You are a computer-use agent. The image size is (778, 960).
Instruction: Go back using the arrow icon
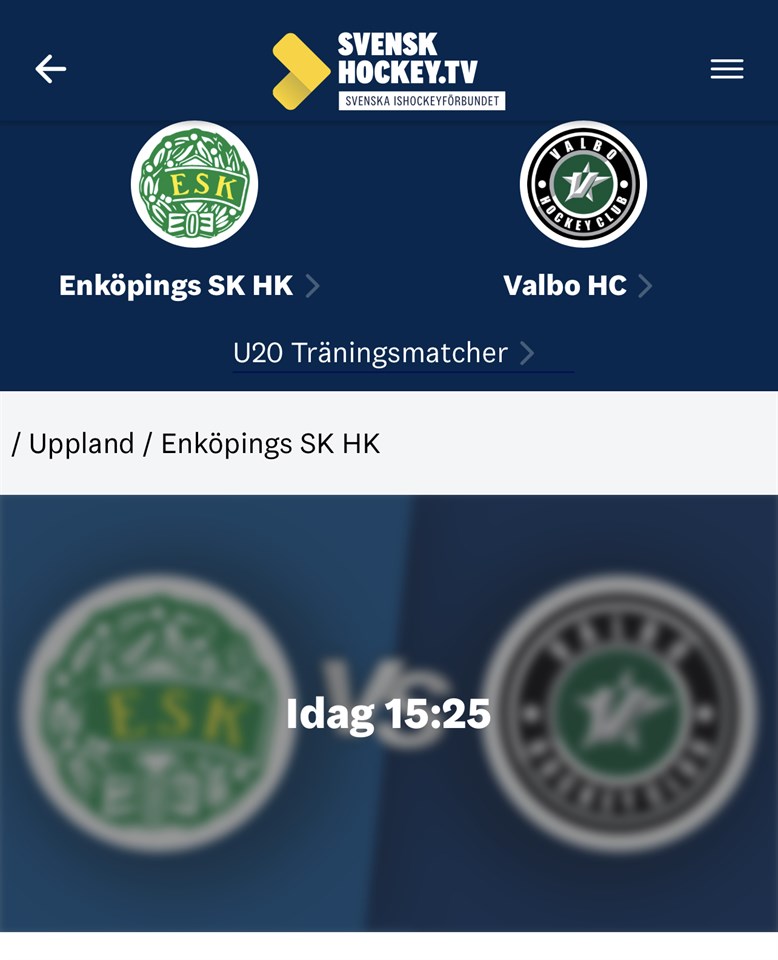(50, 69)
